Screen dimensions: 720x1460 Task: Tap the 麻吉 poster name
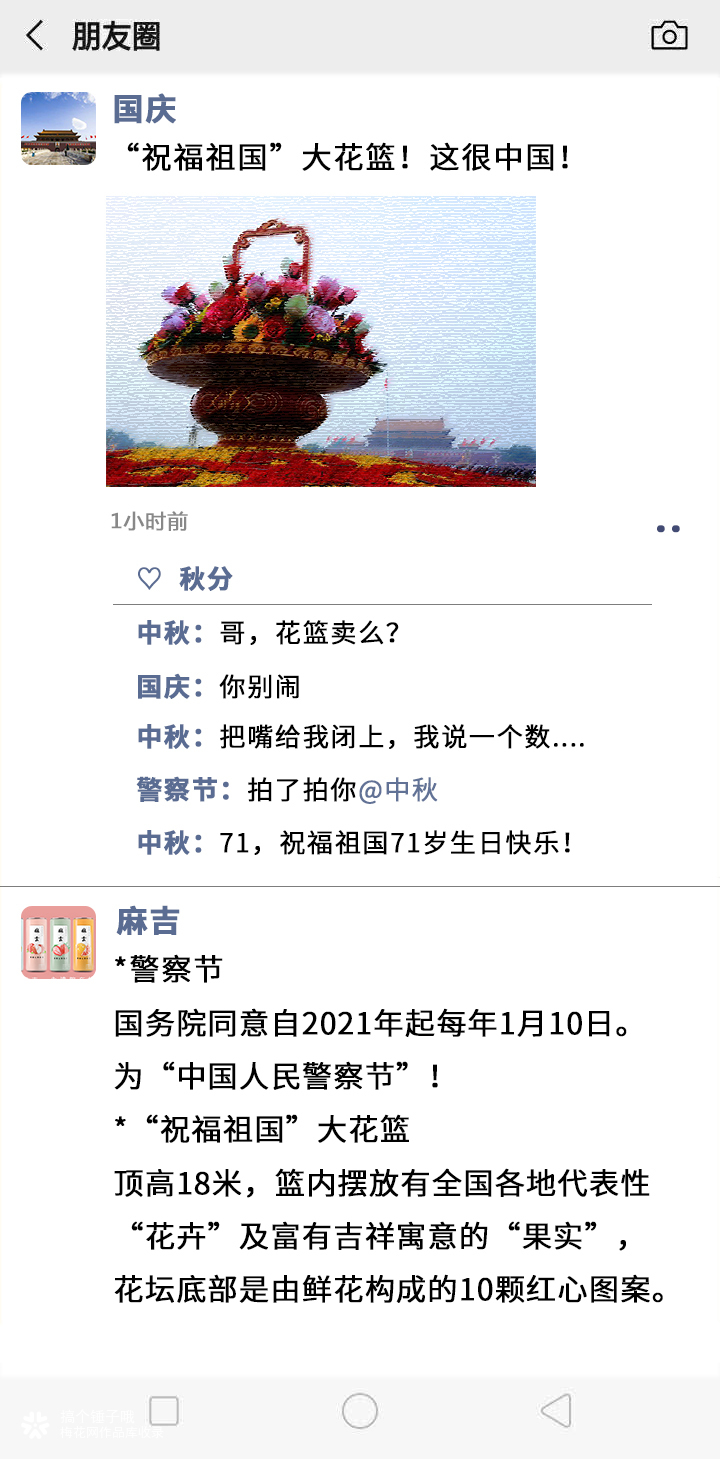tap(148, 921)
